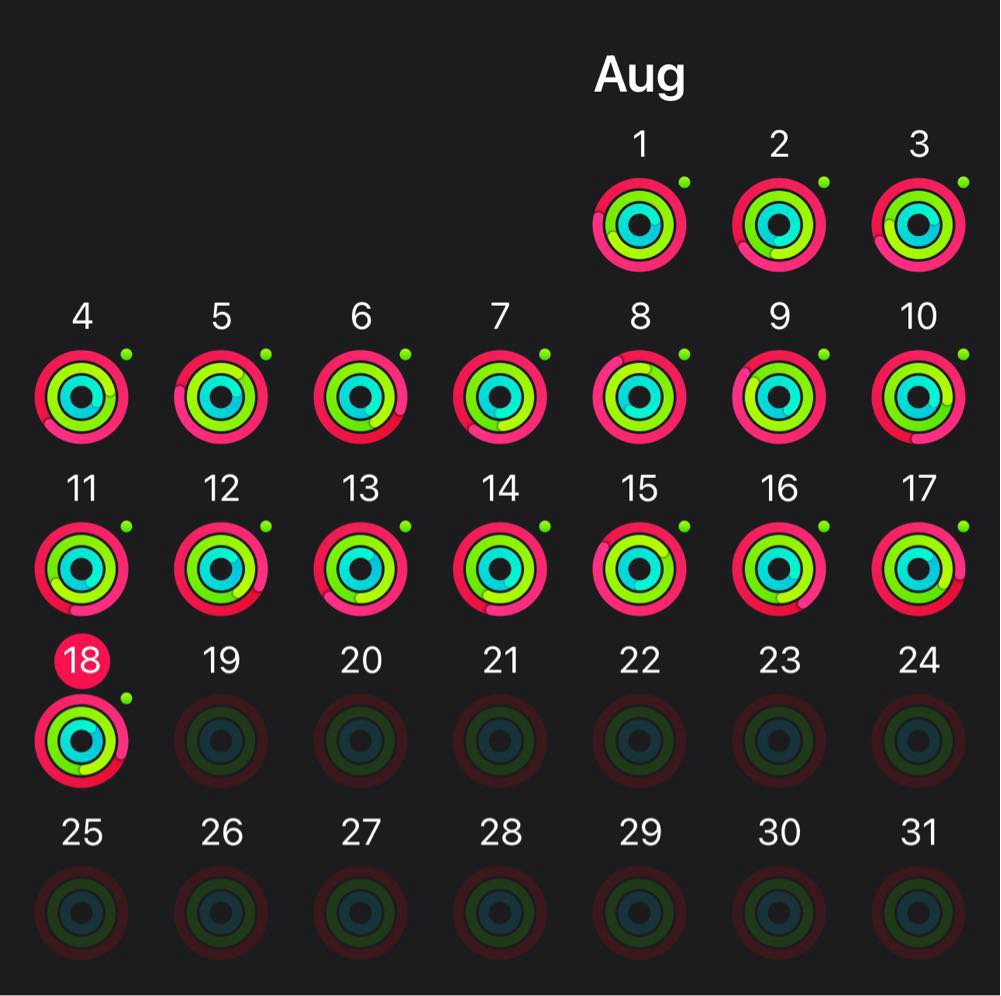Open August 11 activity rings
1001x996 pixels.
(82, 569)
